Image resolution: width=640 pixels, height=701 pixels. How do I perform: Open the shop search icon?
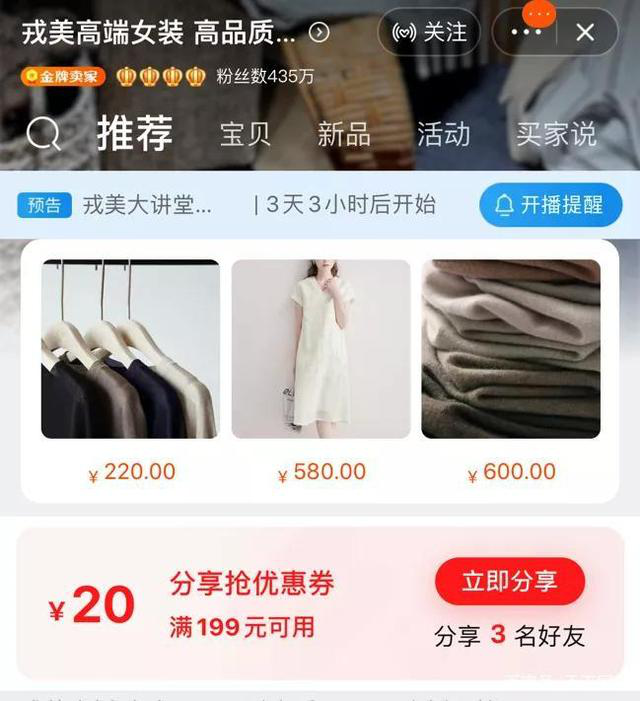point(43,134)
